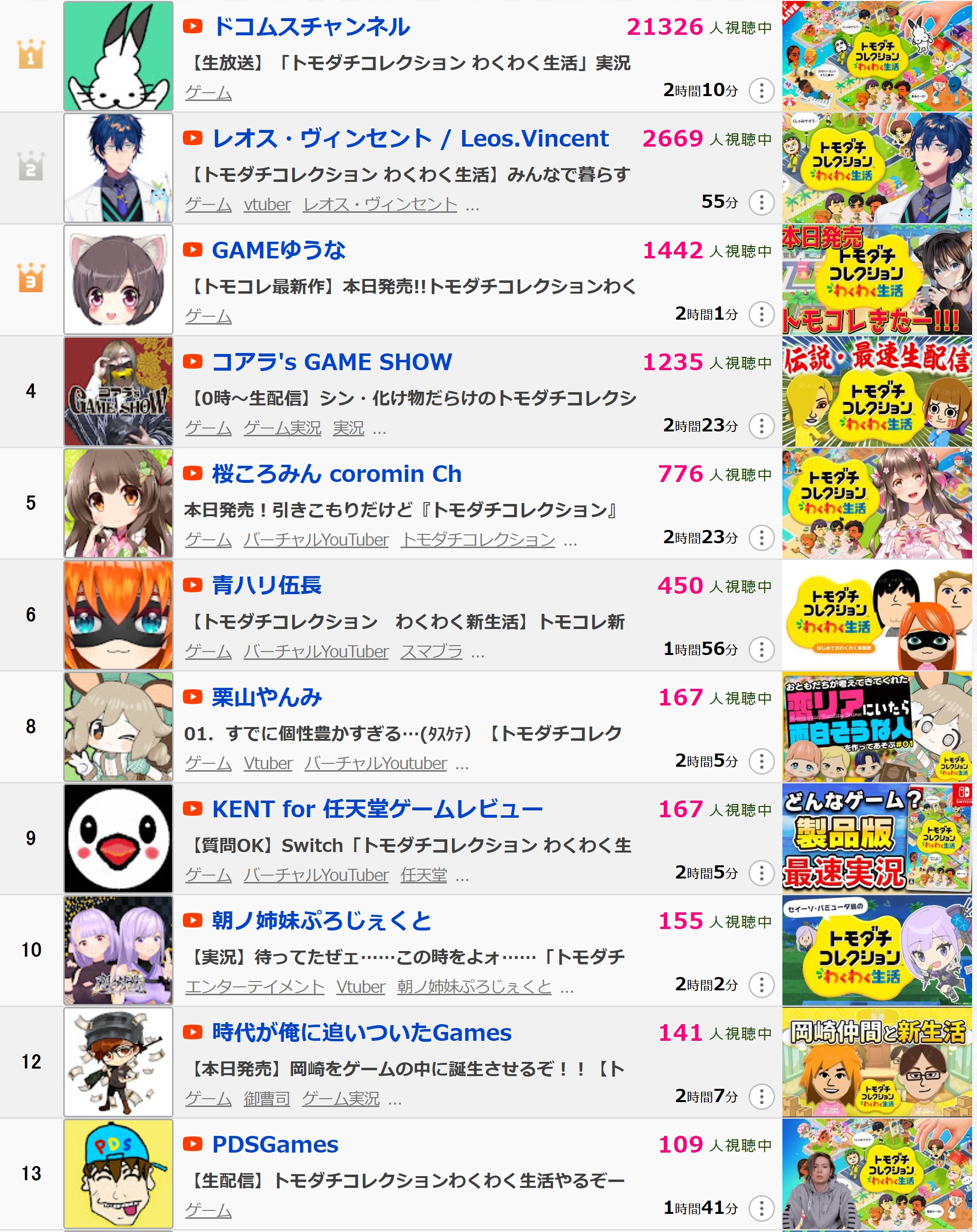This screenshot has height=1232, width=977.
Task: Open the 桜ころみん coromin Ch channel link
Action: [336, 474]
